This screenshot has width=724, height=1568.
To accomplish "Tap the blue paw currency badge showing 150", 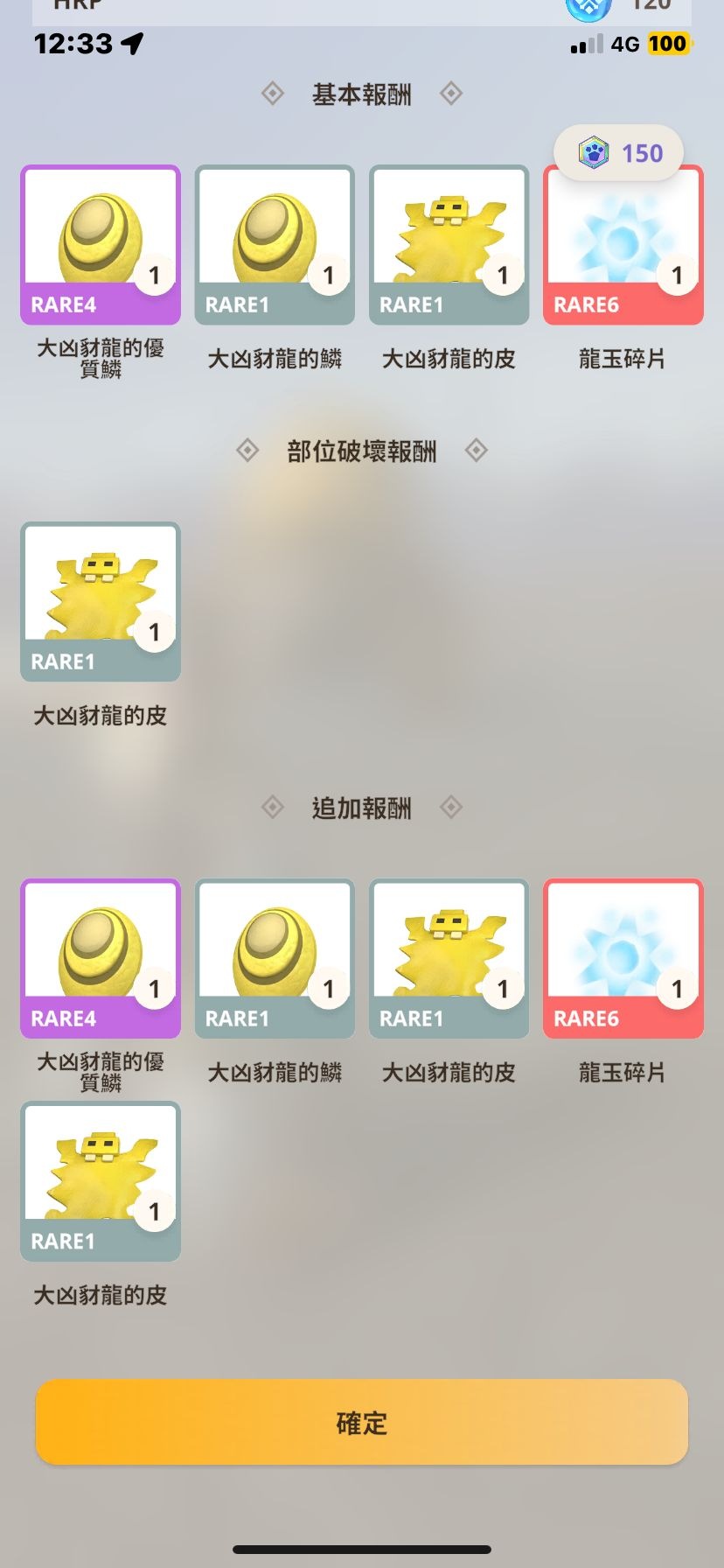I will click(618, 152).
